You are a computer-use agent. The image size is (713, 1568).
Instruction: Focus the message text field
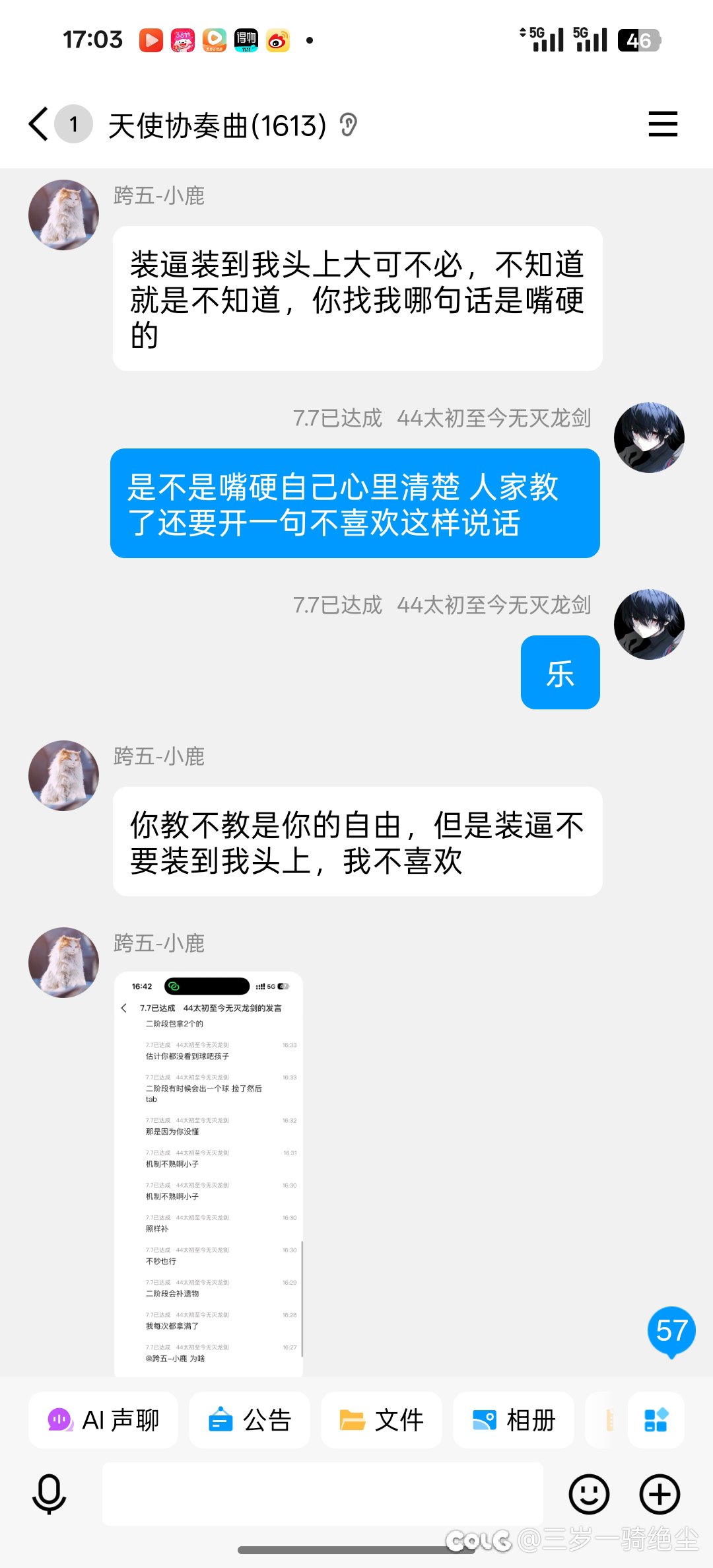[x=323, y=1493]
